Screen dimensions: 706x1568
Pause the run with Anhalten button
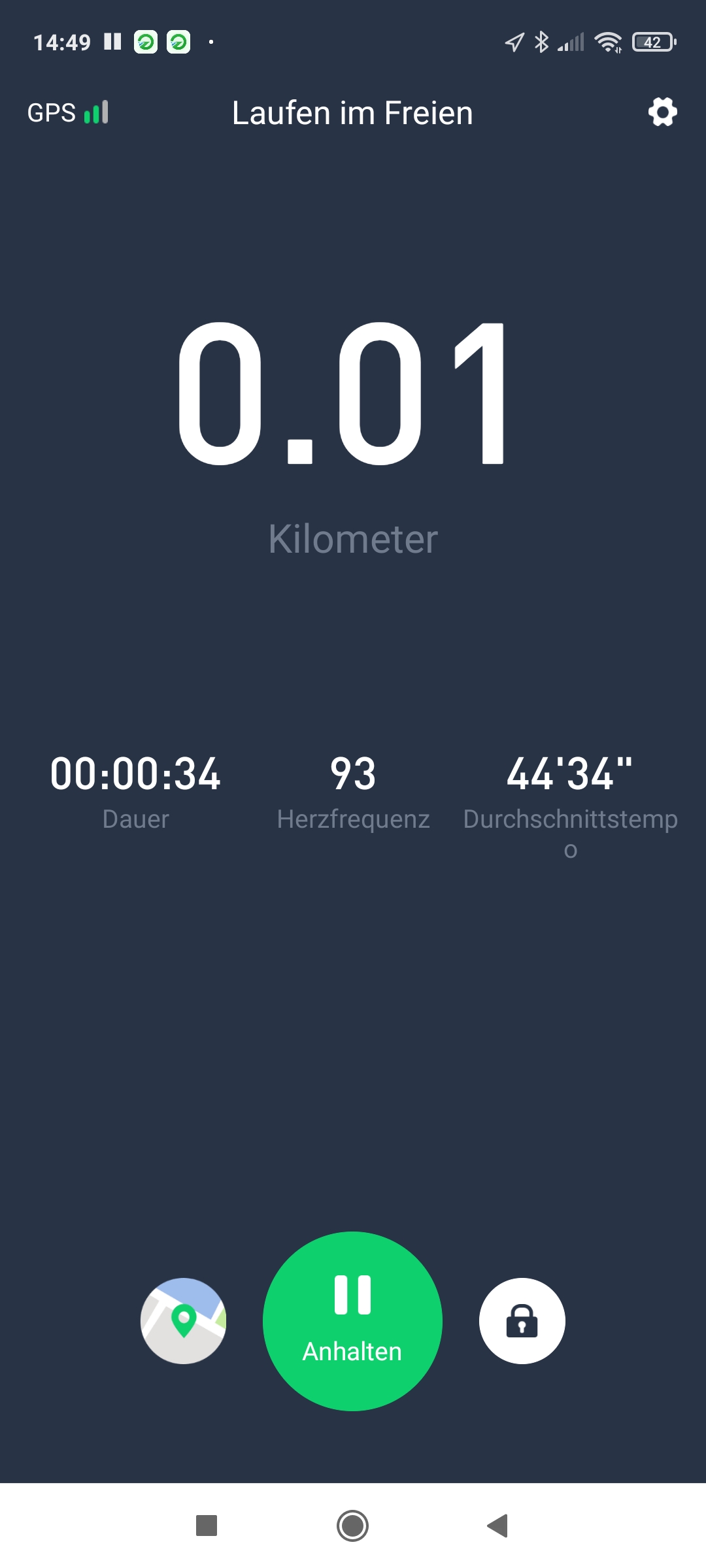point(352,1321)
